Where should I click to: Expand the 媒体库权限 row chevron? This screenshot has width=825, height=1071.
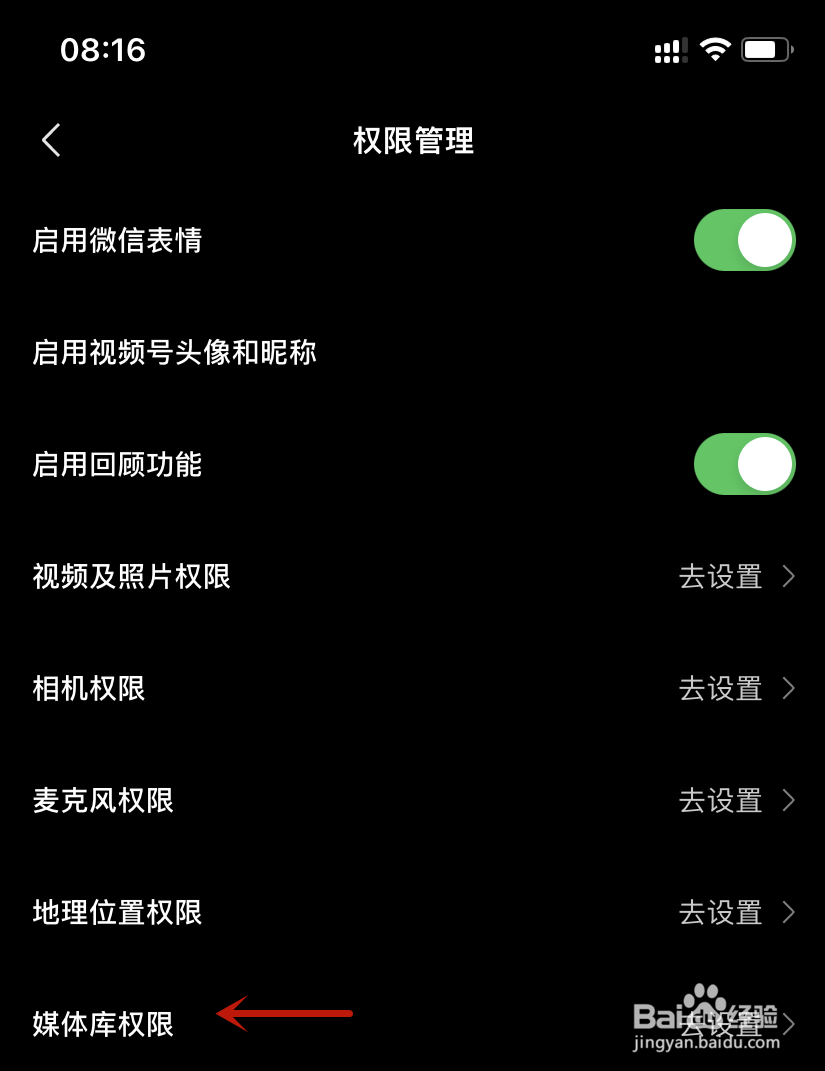(790, 1024)
